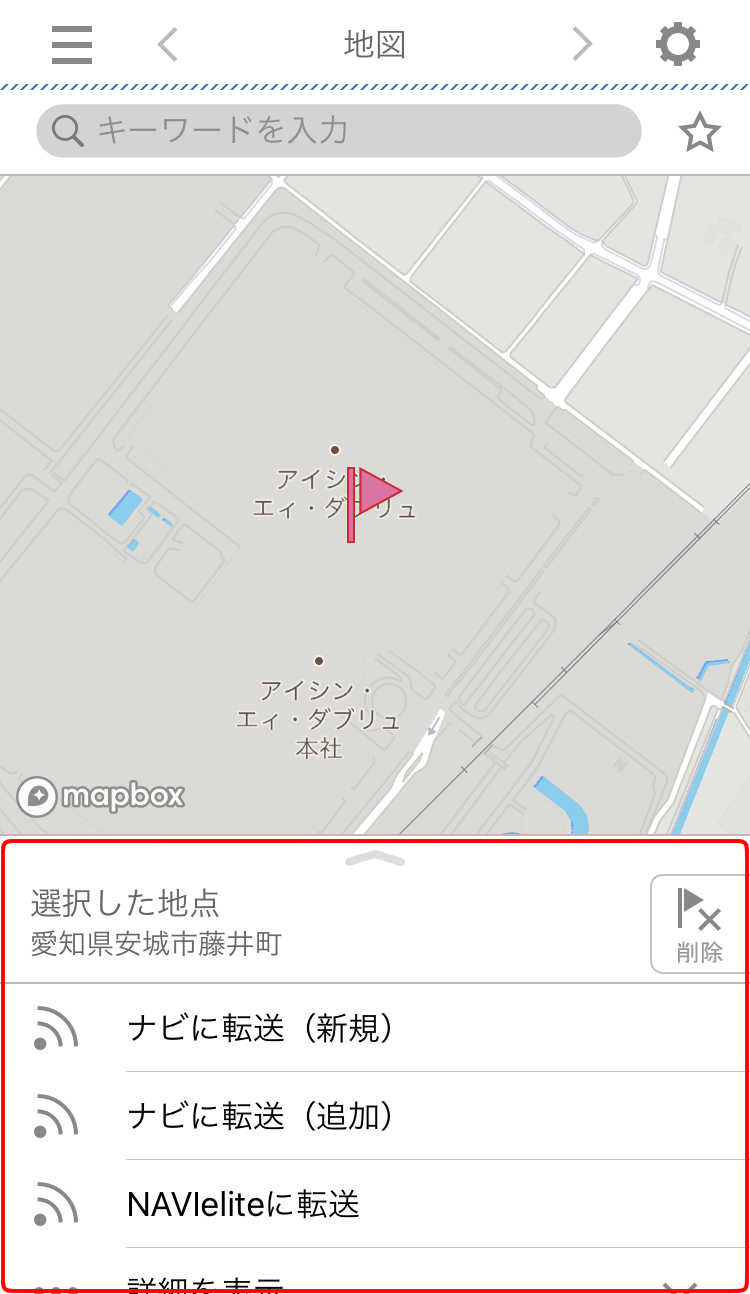Delete the selected point with 削除
The image size is (750, 1294).
click(699, 924)
